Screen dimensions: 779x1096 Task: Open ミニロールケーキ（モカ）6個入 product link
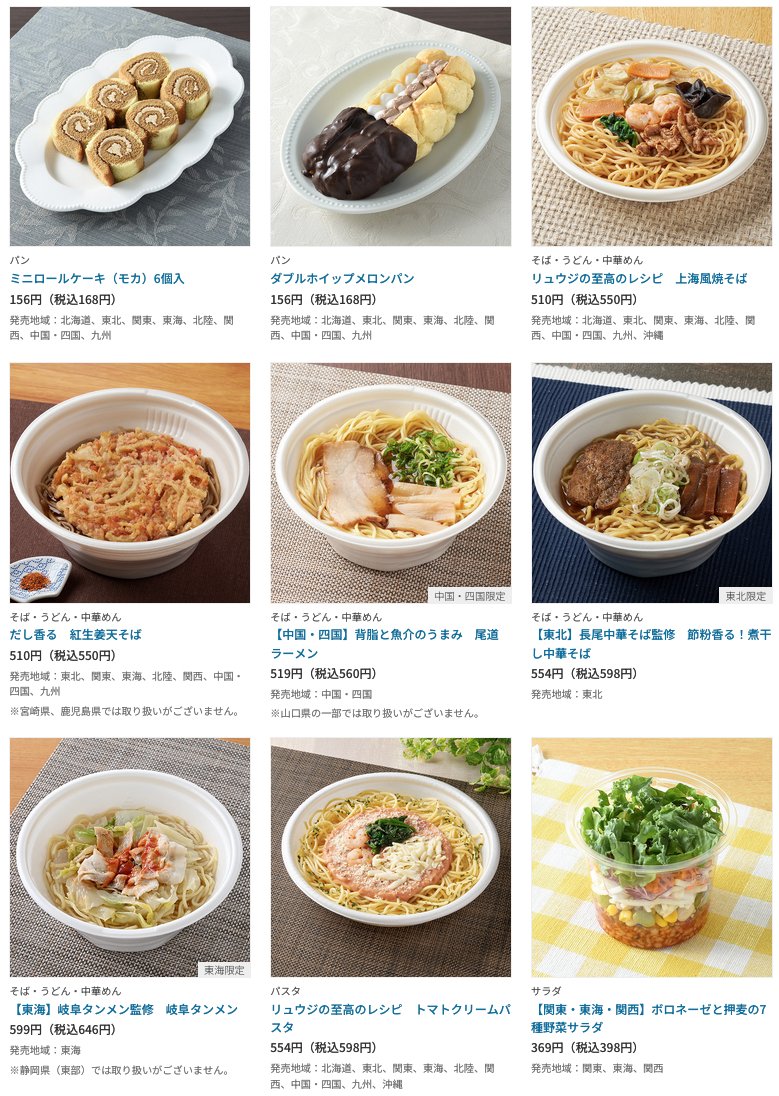pyautogui.click(x=97, y=278)
